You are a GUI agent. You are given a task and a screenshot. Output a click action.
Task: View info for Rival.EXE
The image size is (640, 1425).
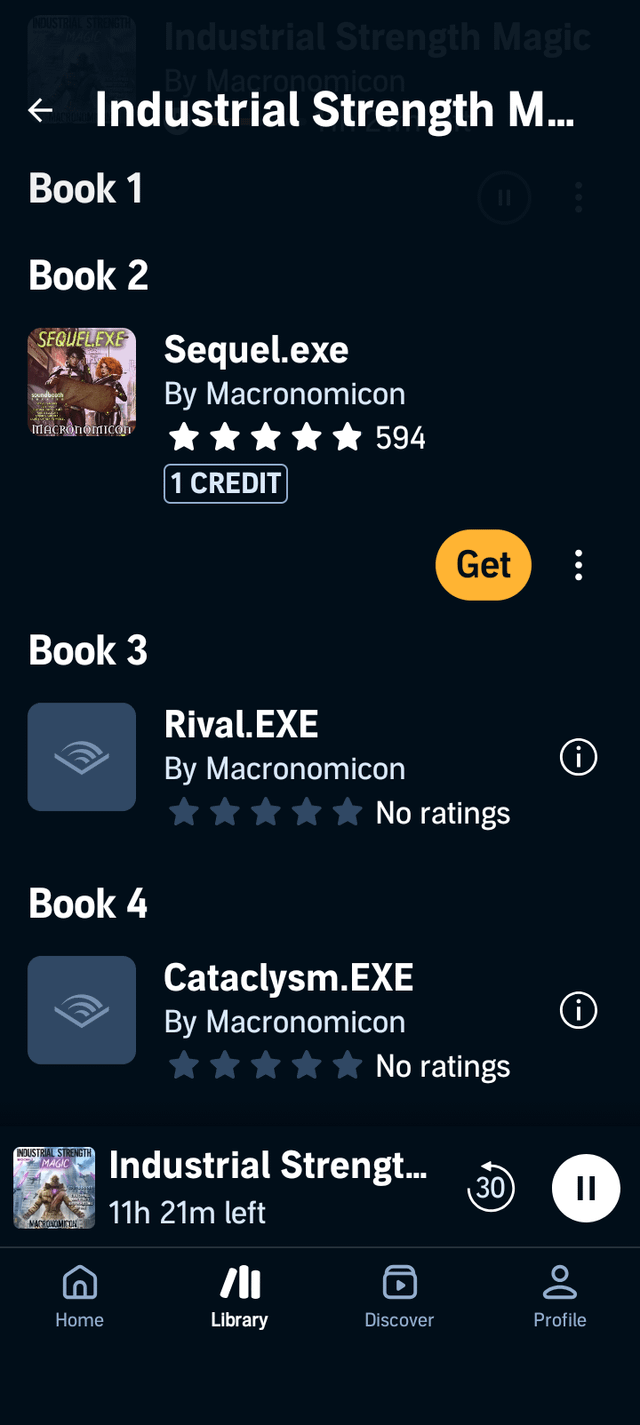click(x=578, y=757)
